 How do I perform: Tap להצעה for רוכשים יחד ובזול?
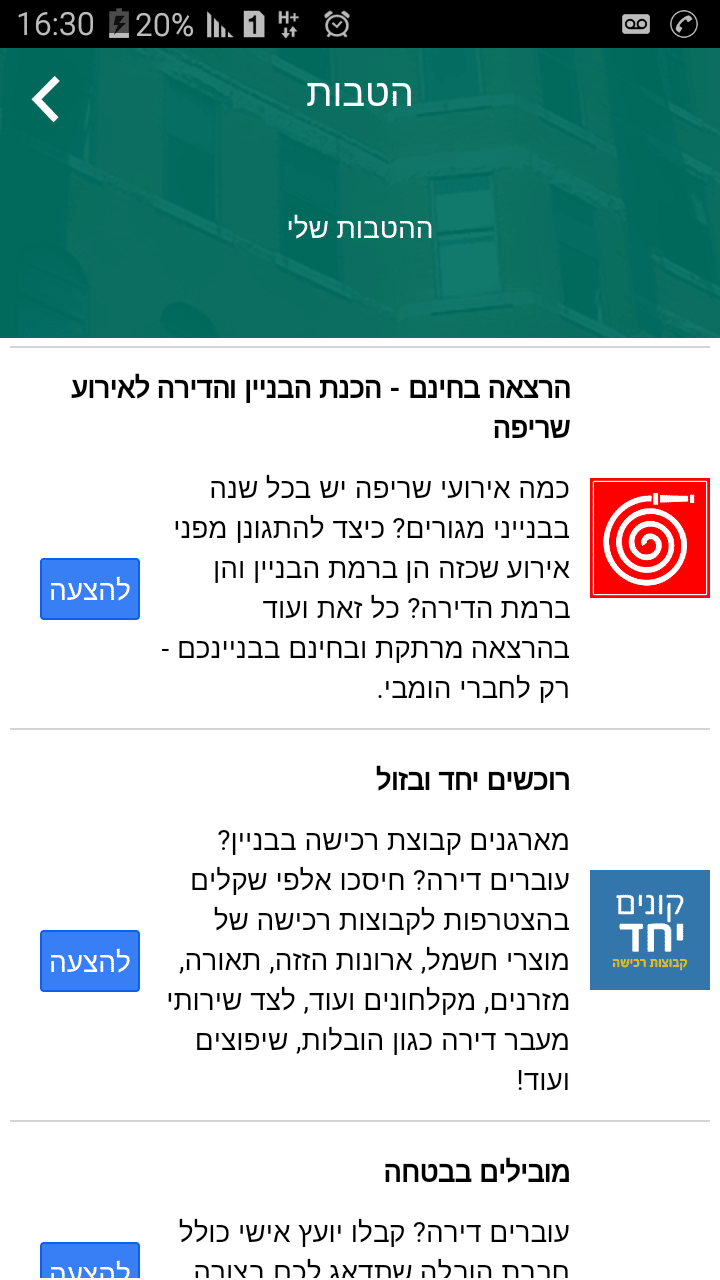(x=90, y=961)
